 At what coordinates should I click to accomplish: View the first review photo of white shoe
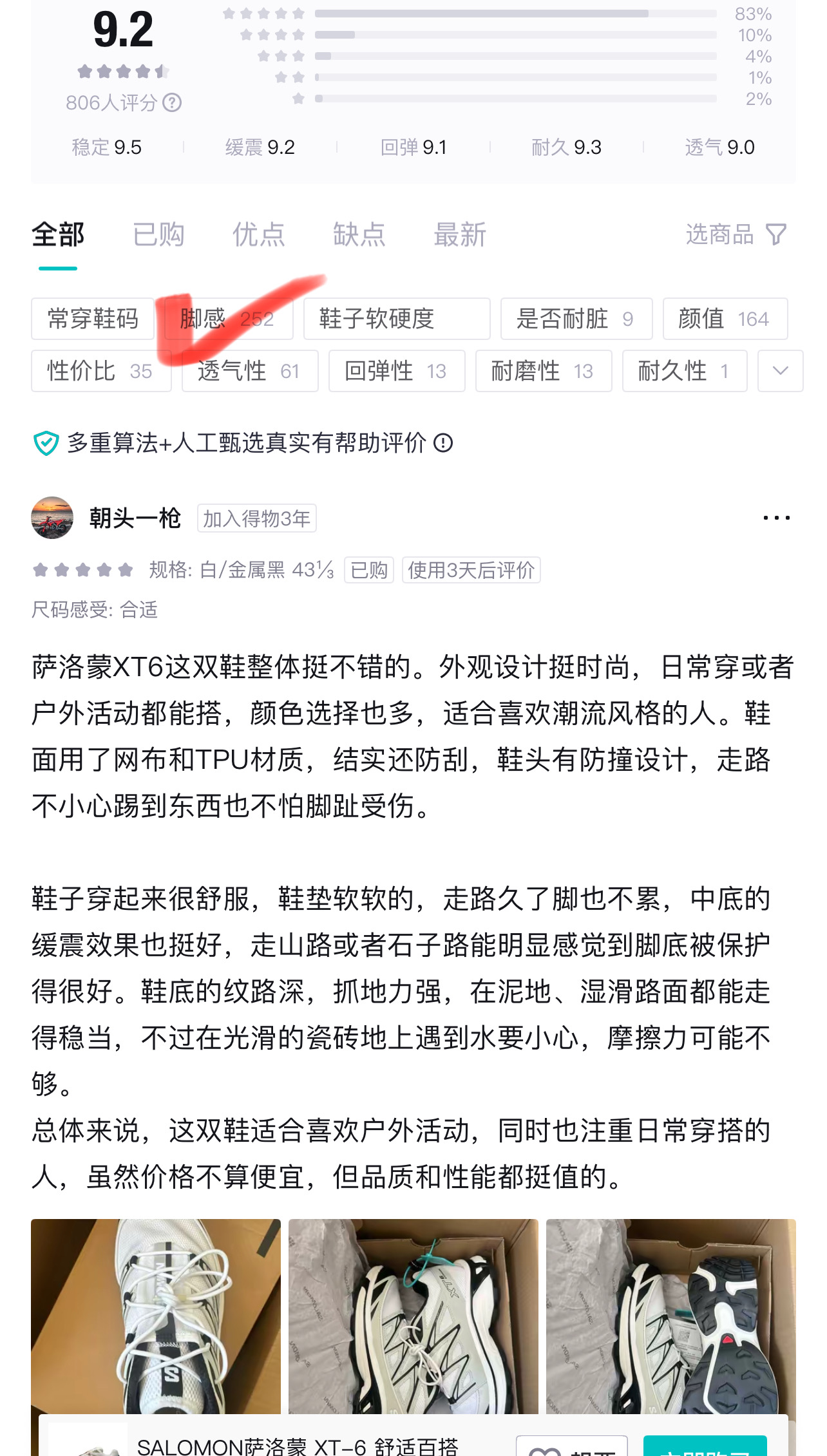(156, 1316)
